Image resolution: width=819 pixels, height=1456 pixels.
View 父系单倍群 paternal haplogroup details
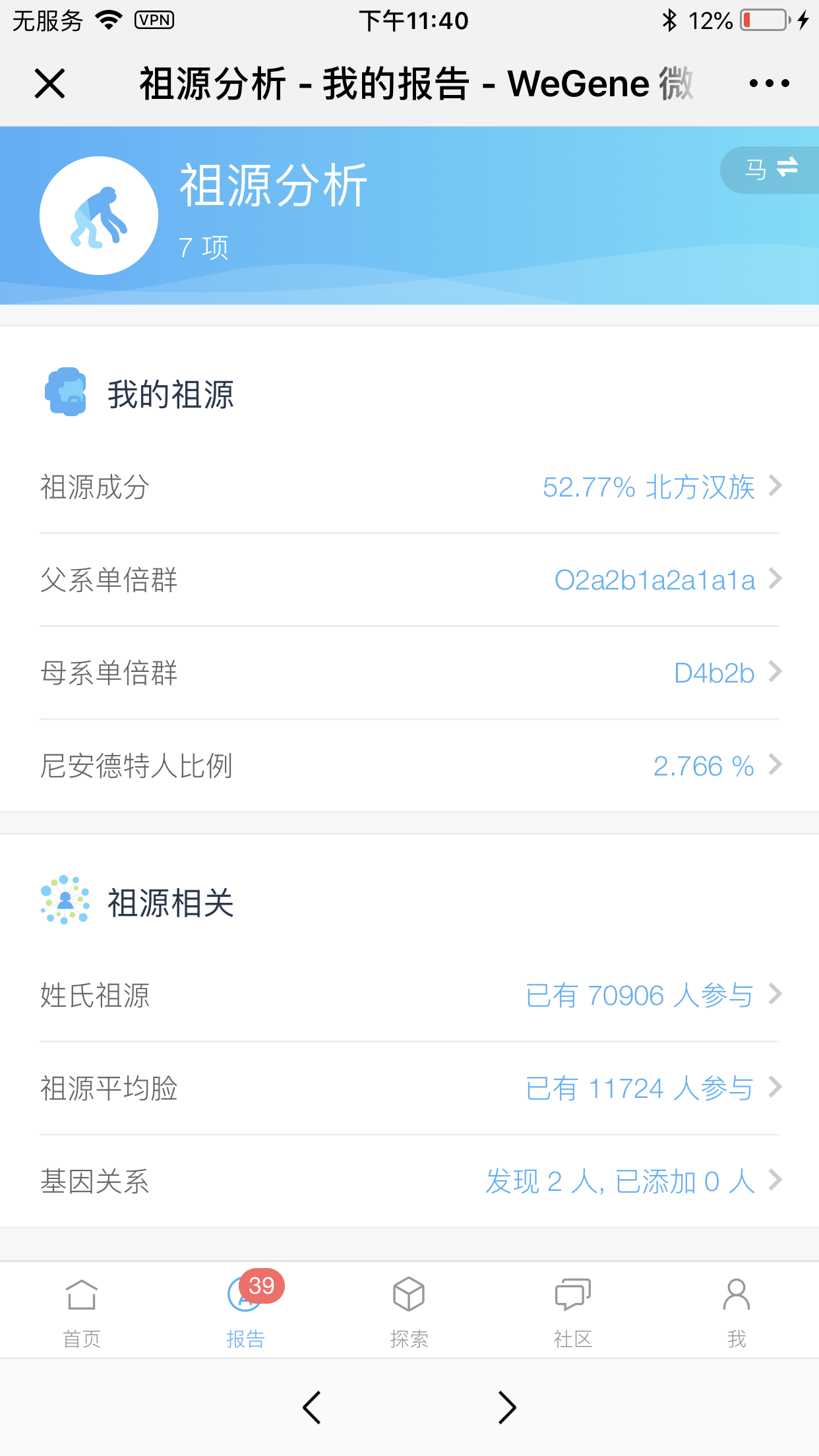coord(409,580)
